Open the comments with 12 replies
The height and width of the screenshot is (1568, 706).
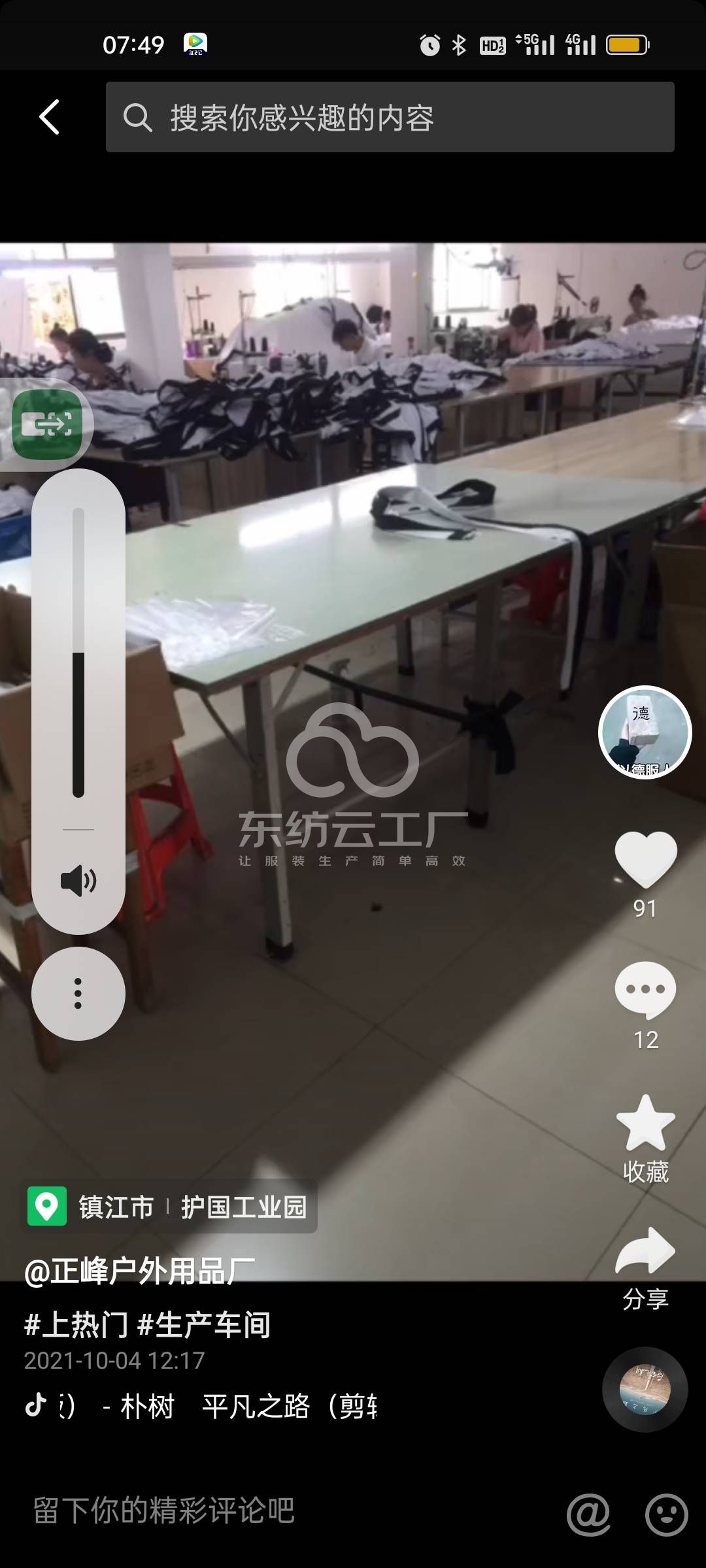tap(645, 990)
